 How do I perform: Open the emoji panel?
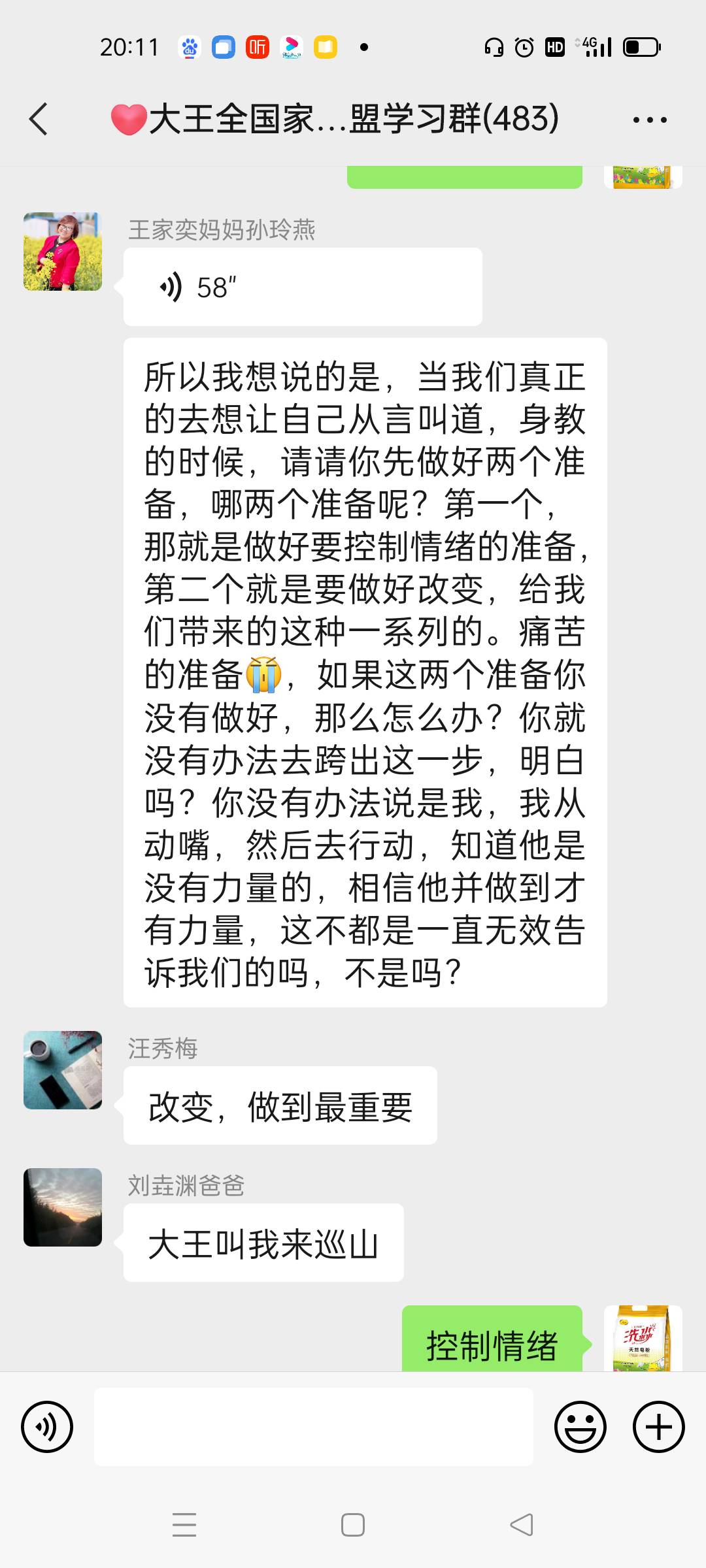[581, 1428]
